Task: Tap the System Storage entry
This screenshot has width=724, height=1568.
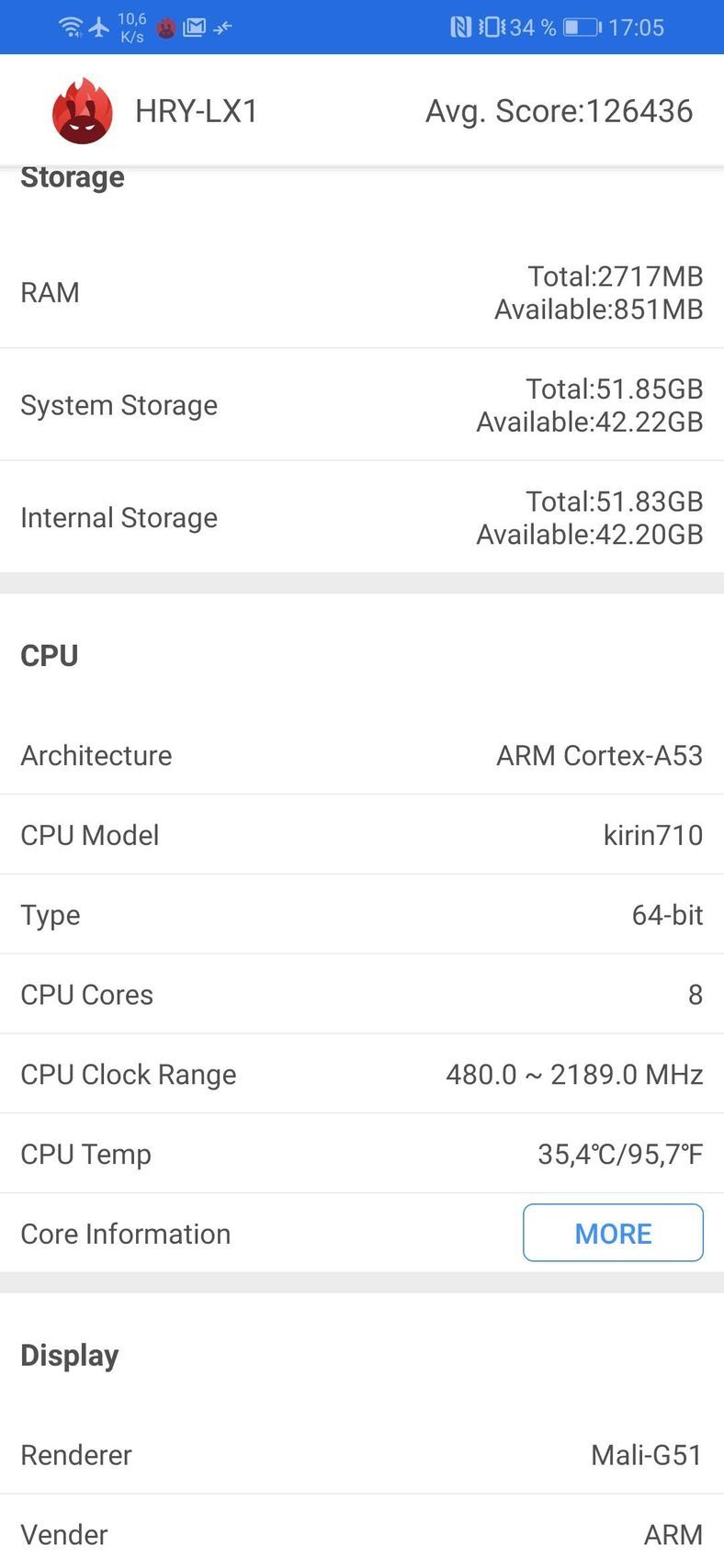Action: (362, 405)
